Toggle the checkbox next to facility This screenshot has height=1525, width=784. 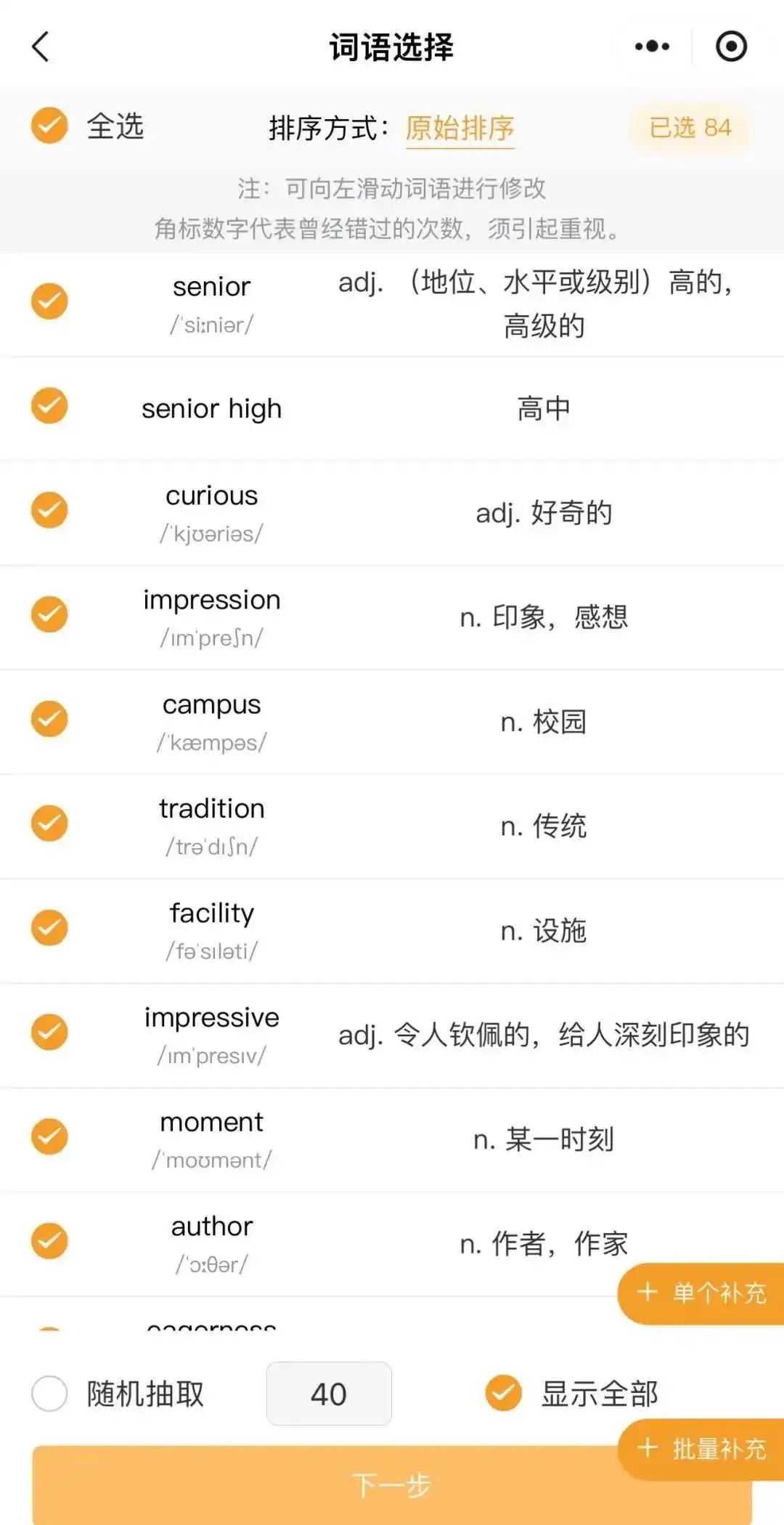[49, 928]
